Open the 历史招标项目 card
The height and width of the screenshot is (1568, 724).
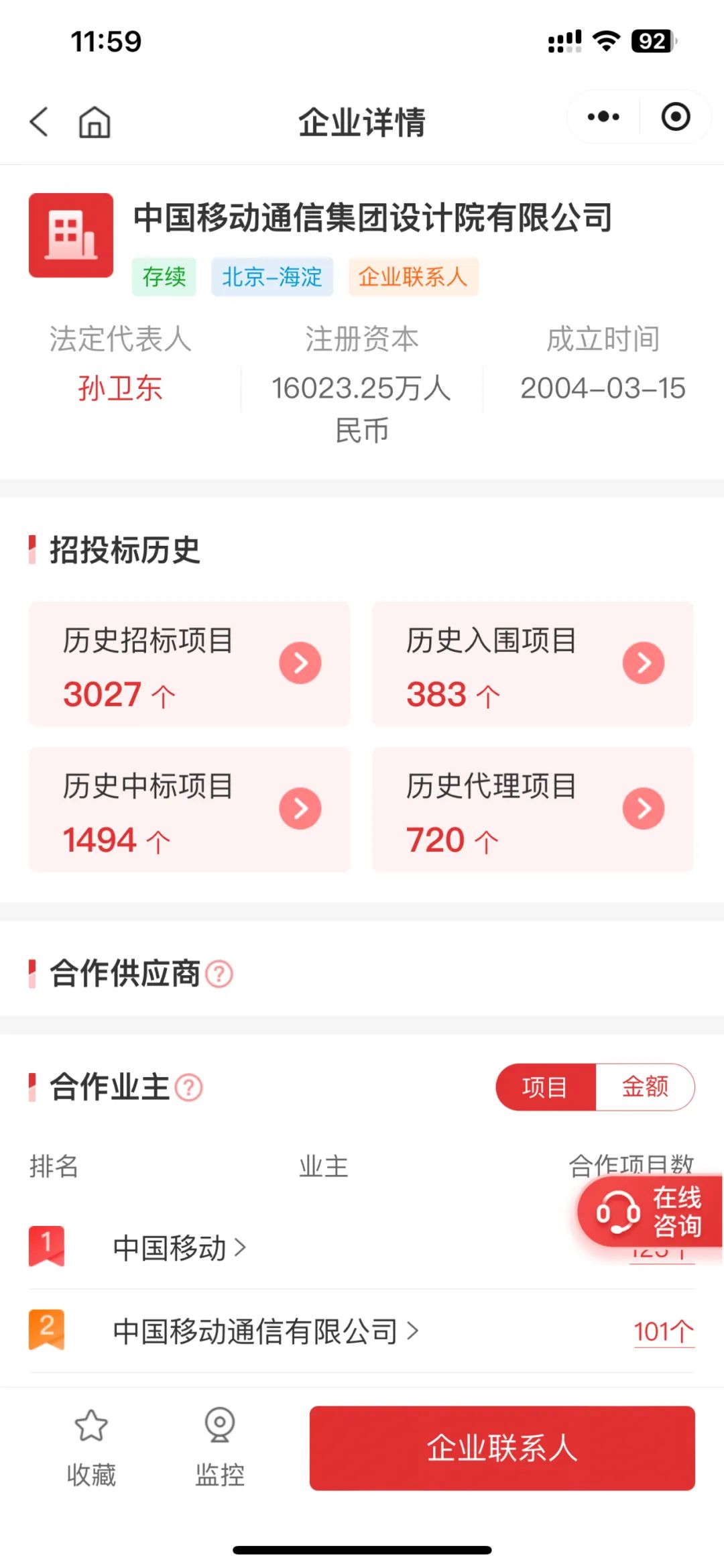point(190,664)
